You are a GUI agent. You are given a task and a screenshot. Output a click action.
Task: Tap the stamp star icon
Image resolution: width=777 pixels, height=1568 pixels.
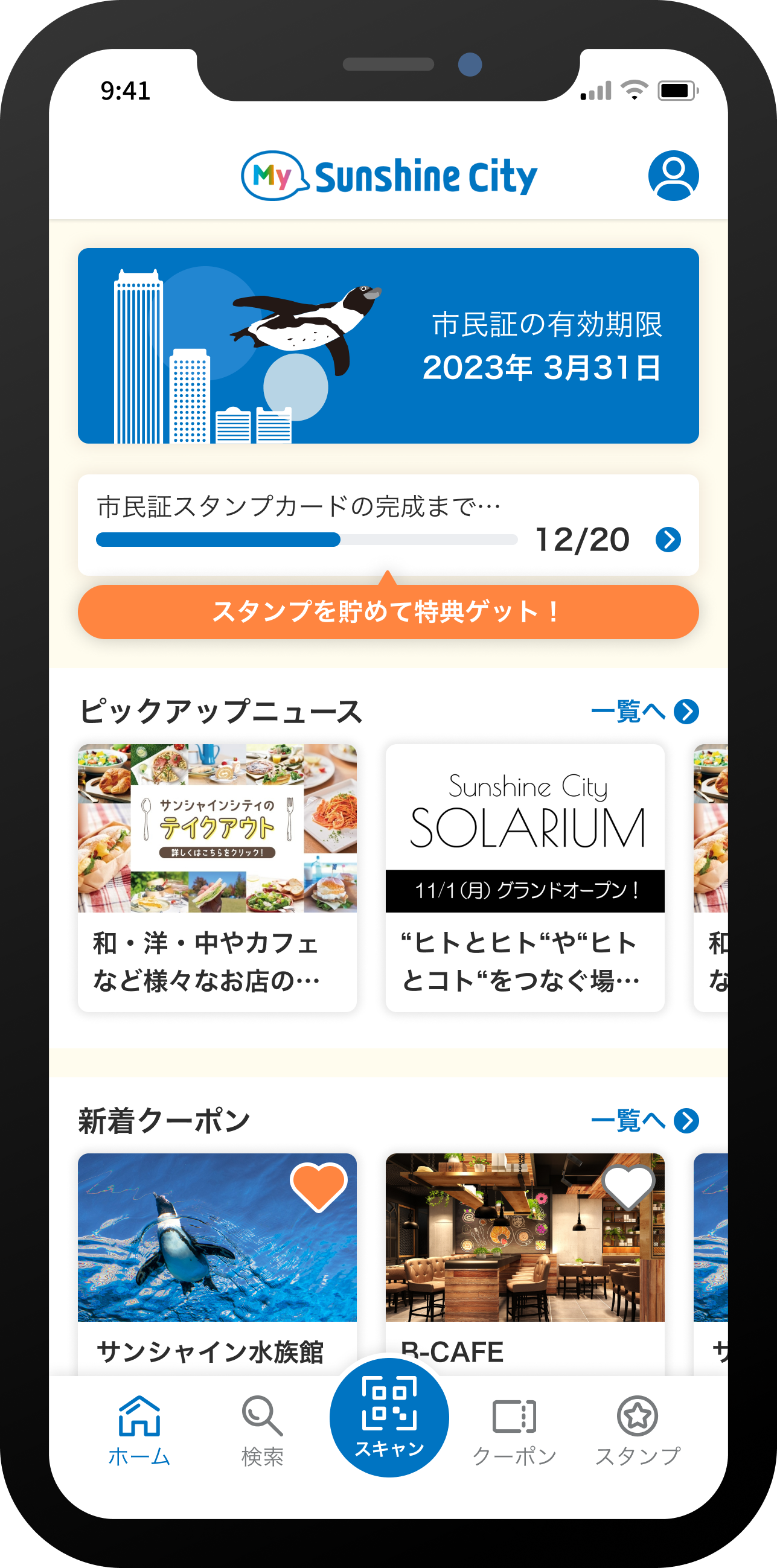tap(637, 1418)
